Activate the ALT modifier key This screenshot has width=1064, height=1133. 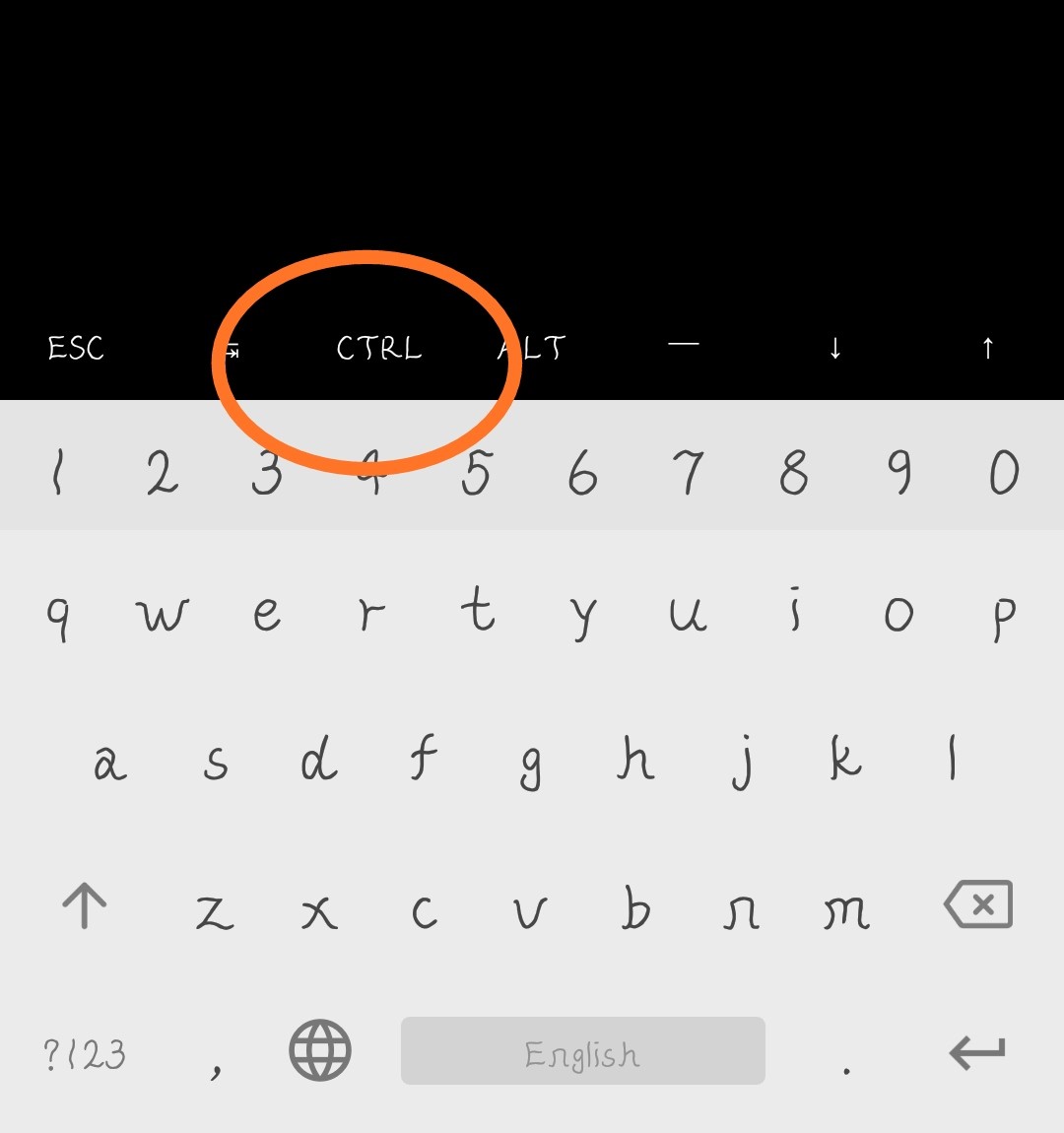coord(533,348)
